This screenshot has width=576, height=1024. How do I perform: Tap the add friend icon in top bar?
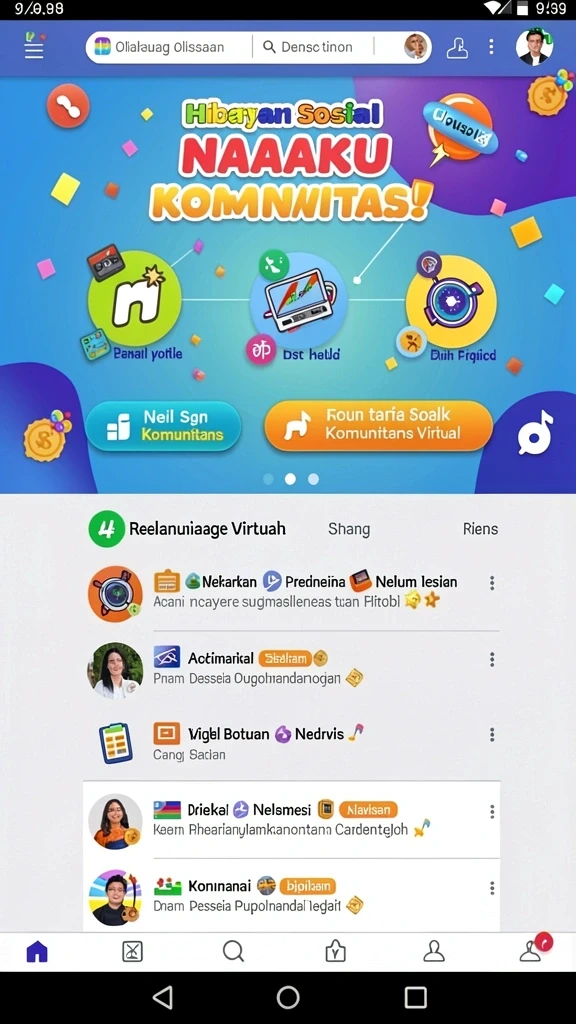457,48
